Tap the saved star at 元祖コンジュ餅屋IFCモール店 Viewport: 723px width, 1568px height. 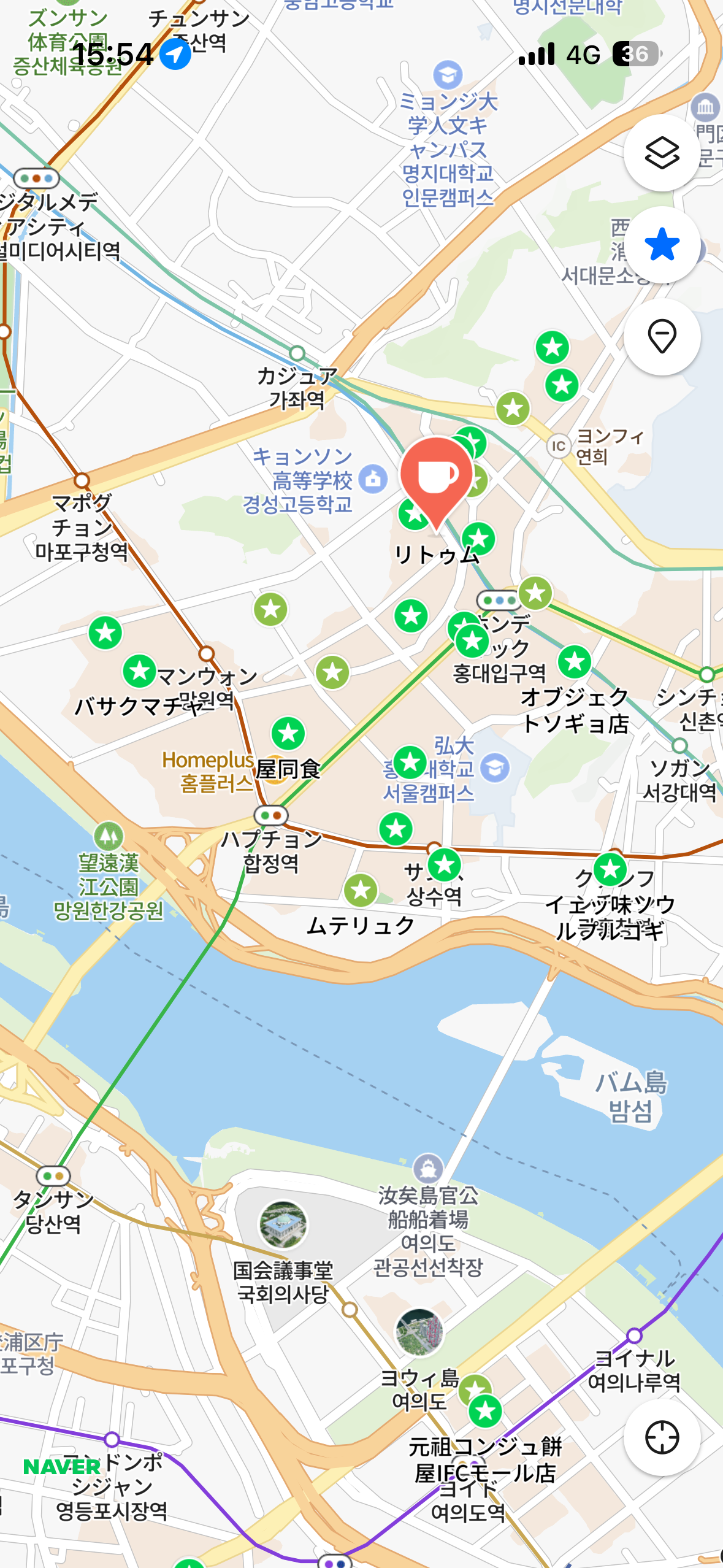point(486,1411)
